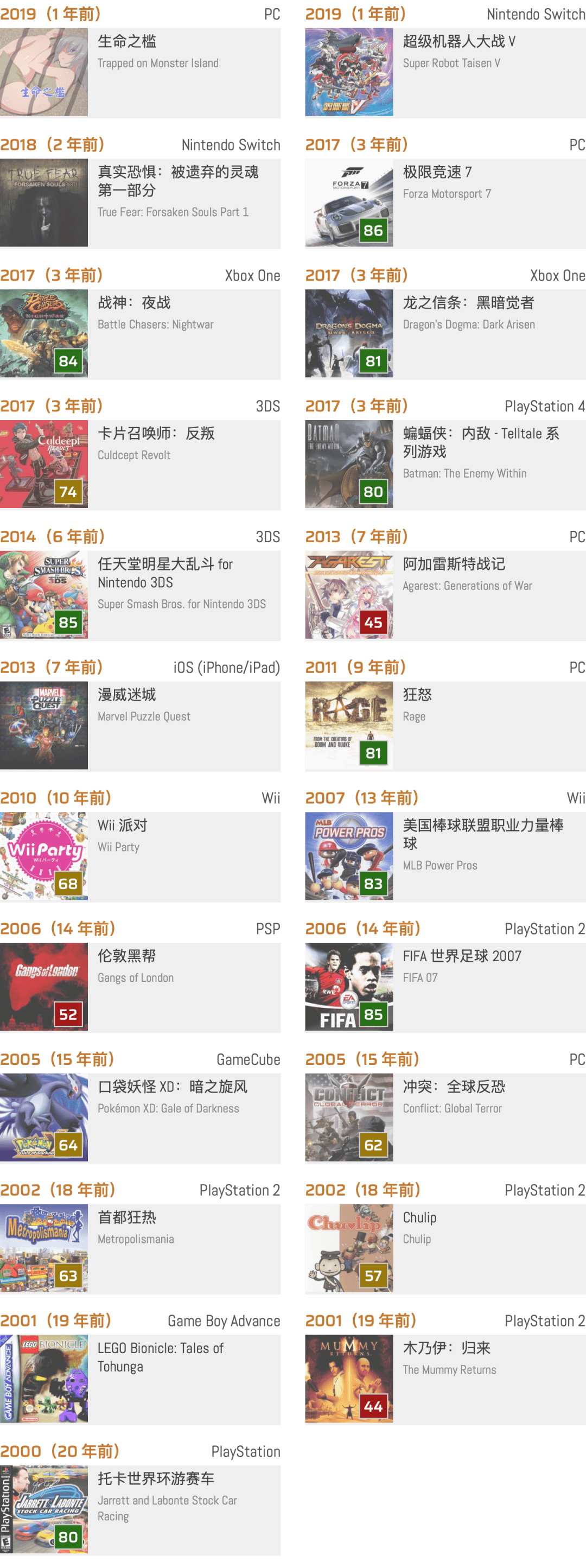Select the Rage game card
Image resolution: width=586 pixels, height=1568 pixels.
click(x=445, y=726)
